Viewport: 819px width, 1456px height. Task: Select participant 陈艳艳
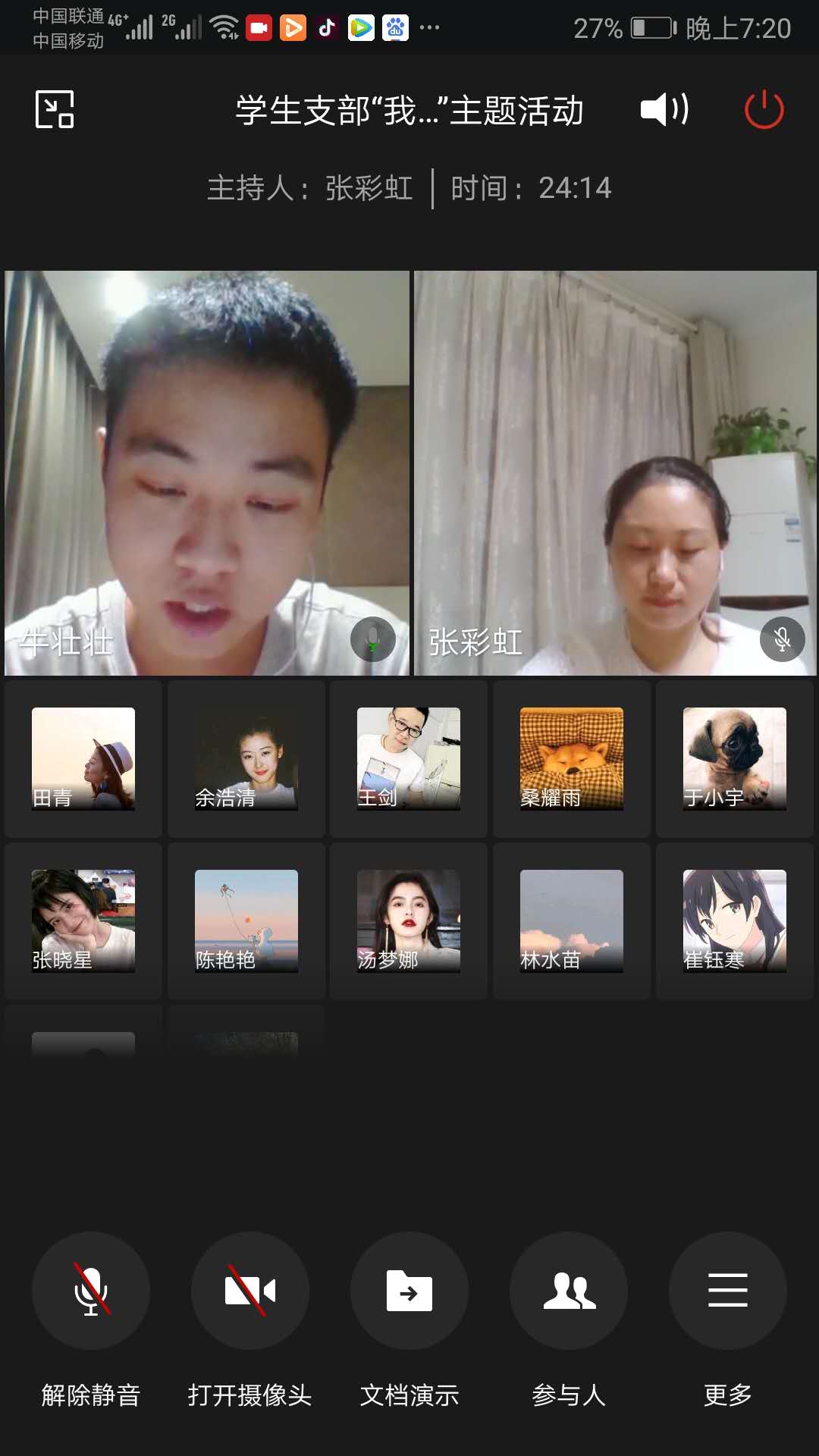pyautogui.click(x=246, y=921)
